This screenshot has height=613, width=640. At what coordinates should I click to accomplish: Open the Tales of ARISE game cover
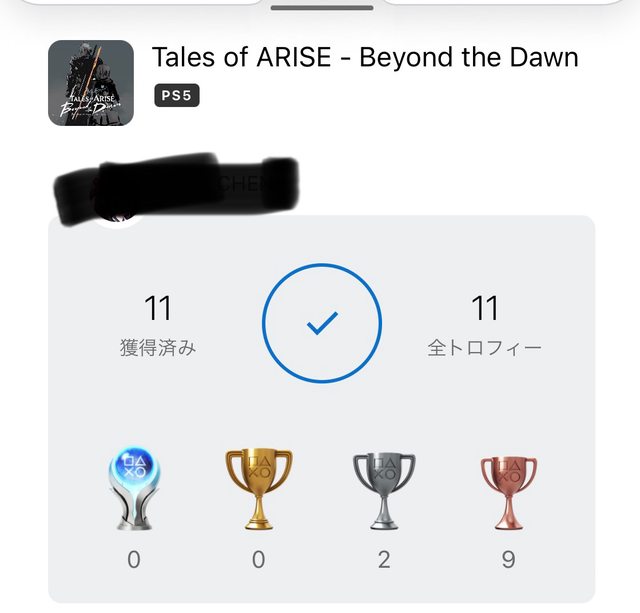click(x=91, y=83)
